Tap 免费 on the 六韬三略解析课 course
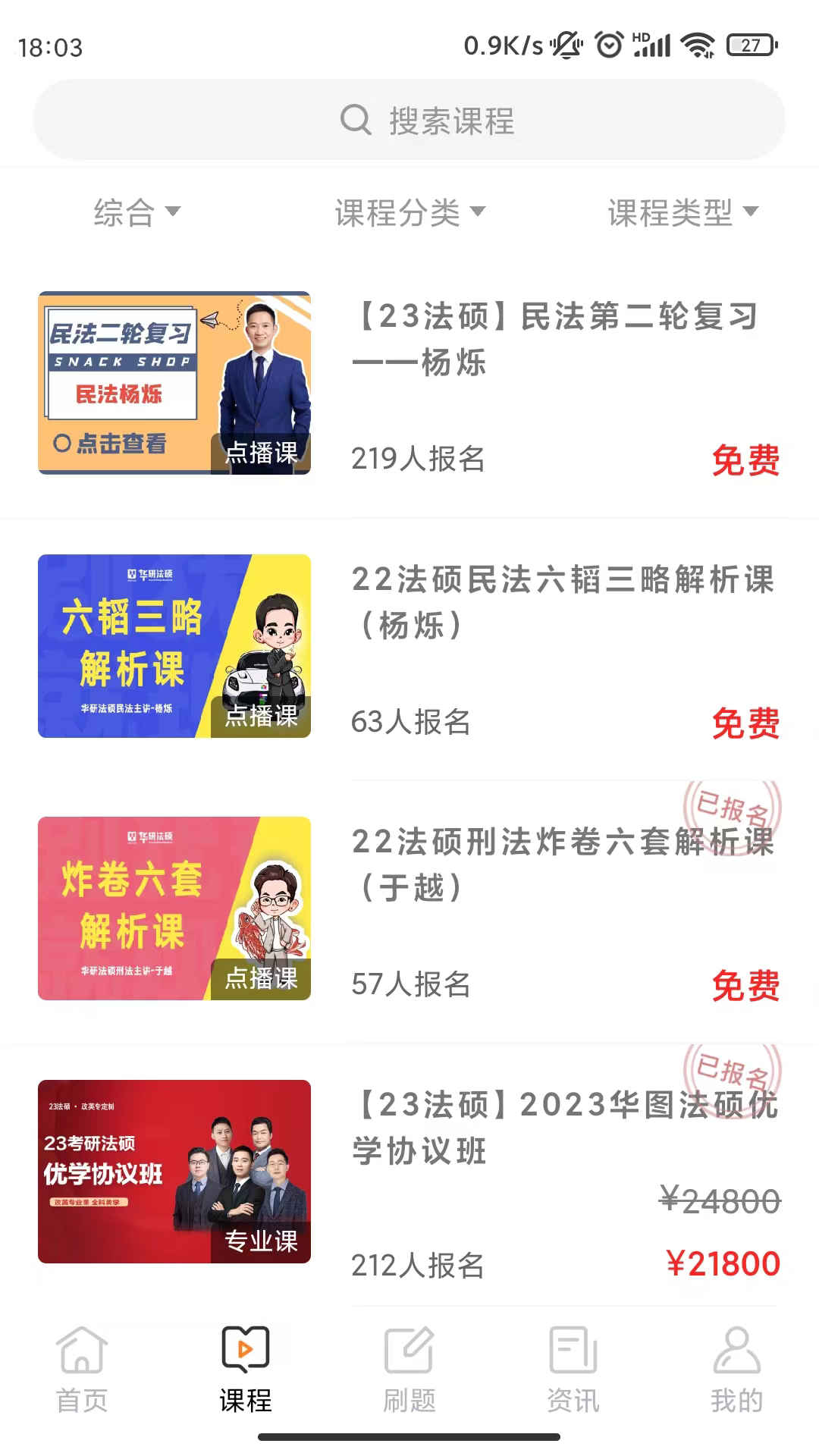819x1456 pixels. click(747, 724)
